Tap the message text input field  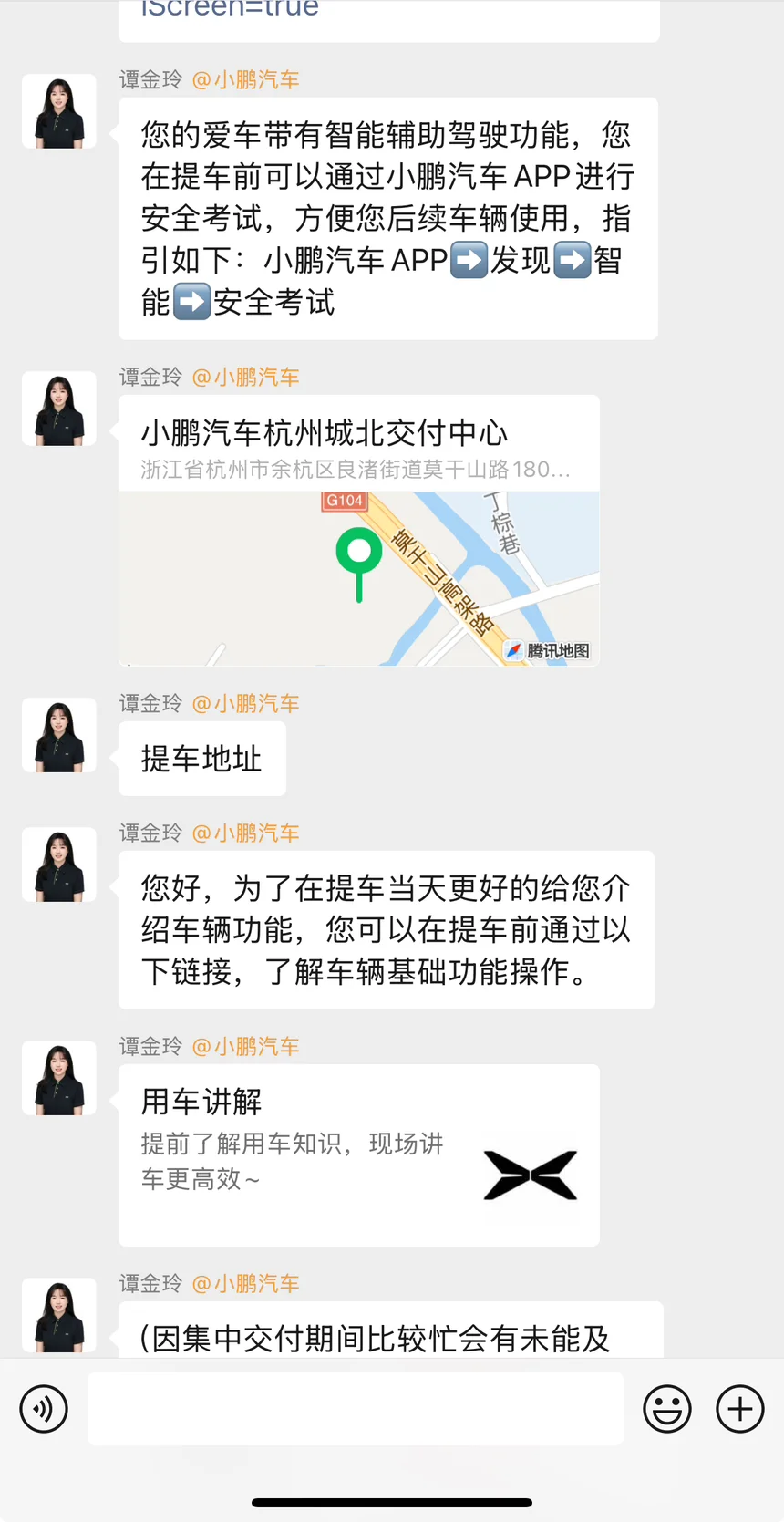point(356,1409)
